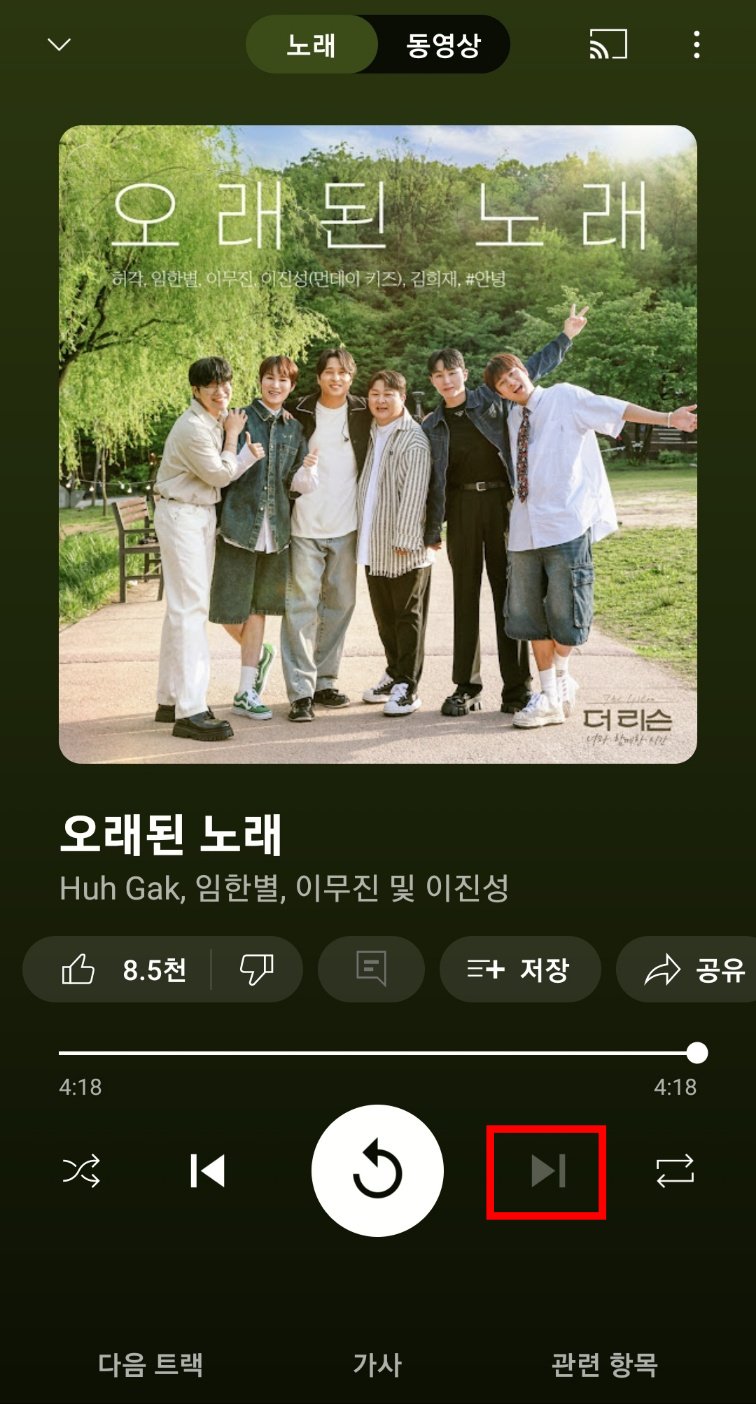The width and height of the screenshot is (756, 1404).
Task: Tap the replay button to restart the song
Action: tap(378, 1170)
